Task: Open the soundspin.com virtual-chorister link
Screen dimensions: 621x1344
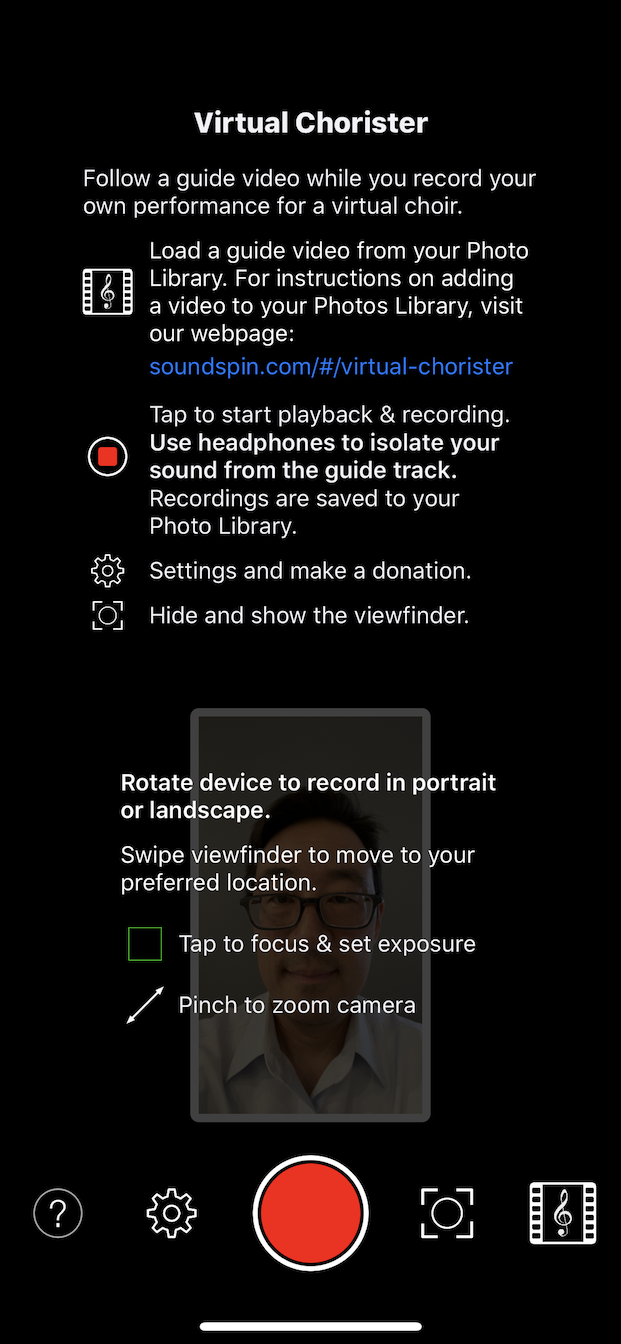Action: pyautogui.click(x=331, y=366)
